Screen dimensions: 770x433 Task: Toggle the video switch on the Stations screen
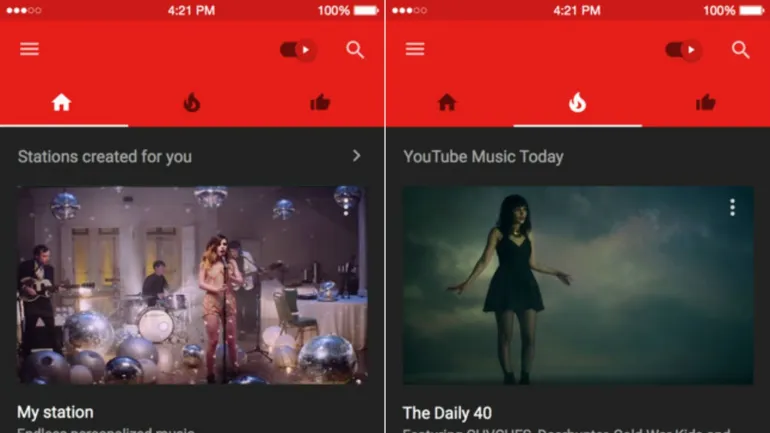(x=298, y=49)
